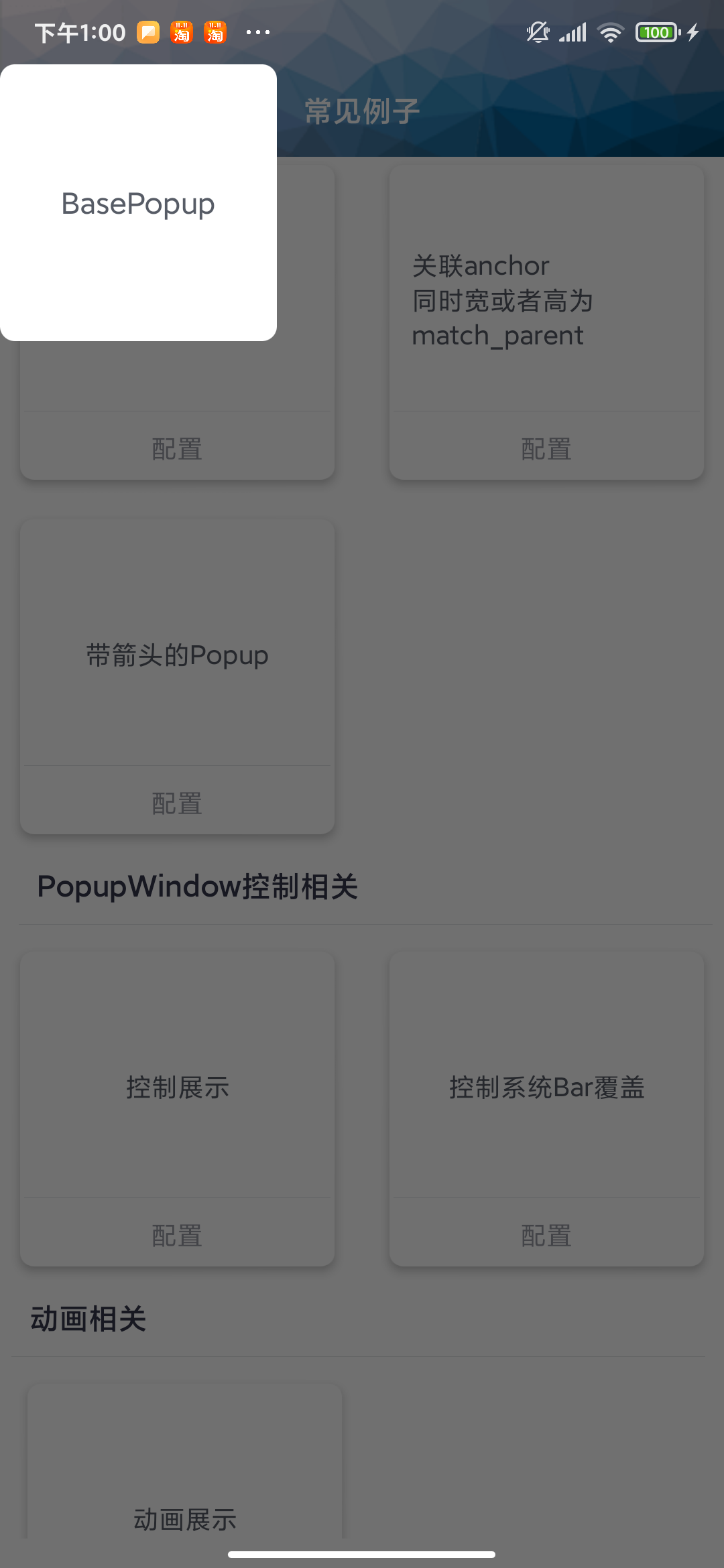Tap 配置 under 控制系统Bar覆盖

(546, 1235)
